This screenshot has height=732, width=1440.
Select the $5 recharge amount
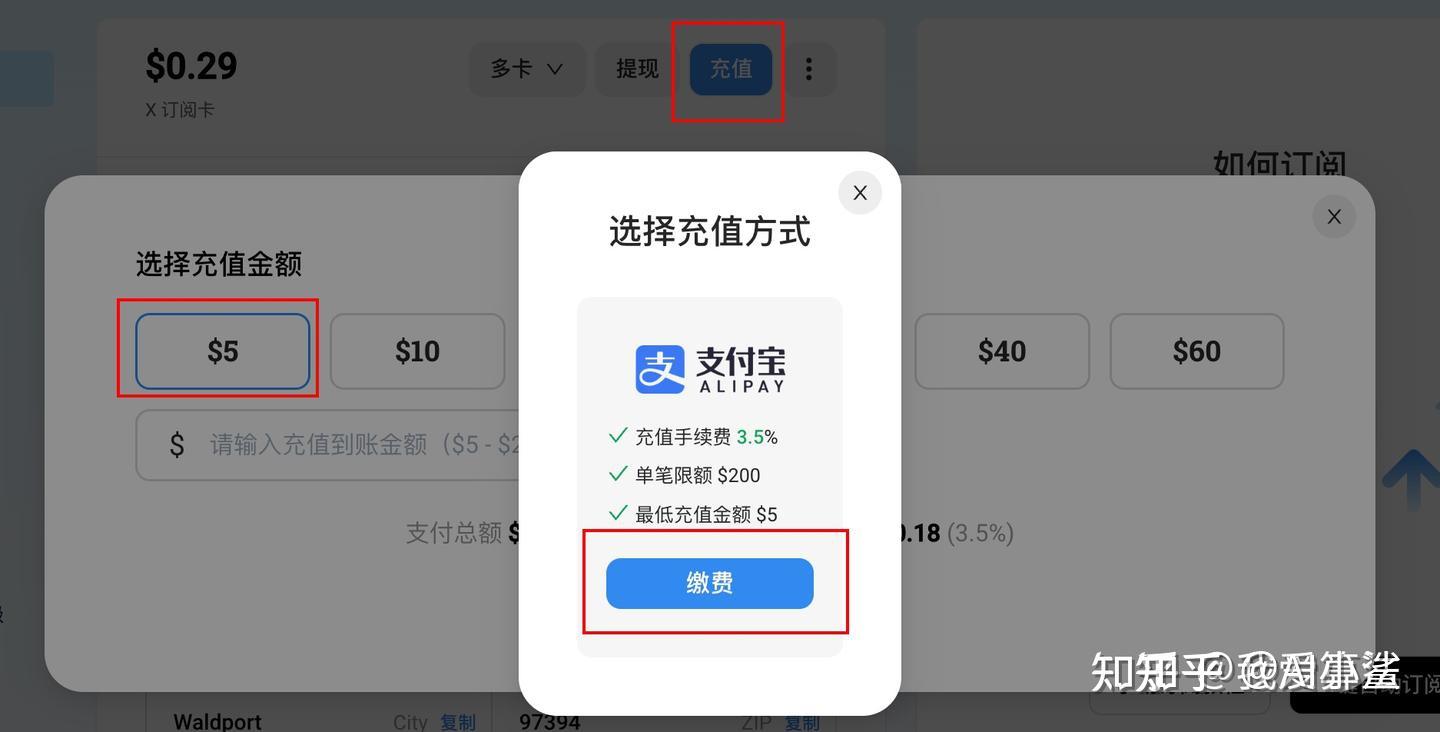(x=222, y=351)
